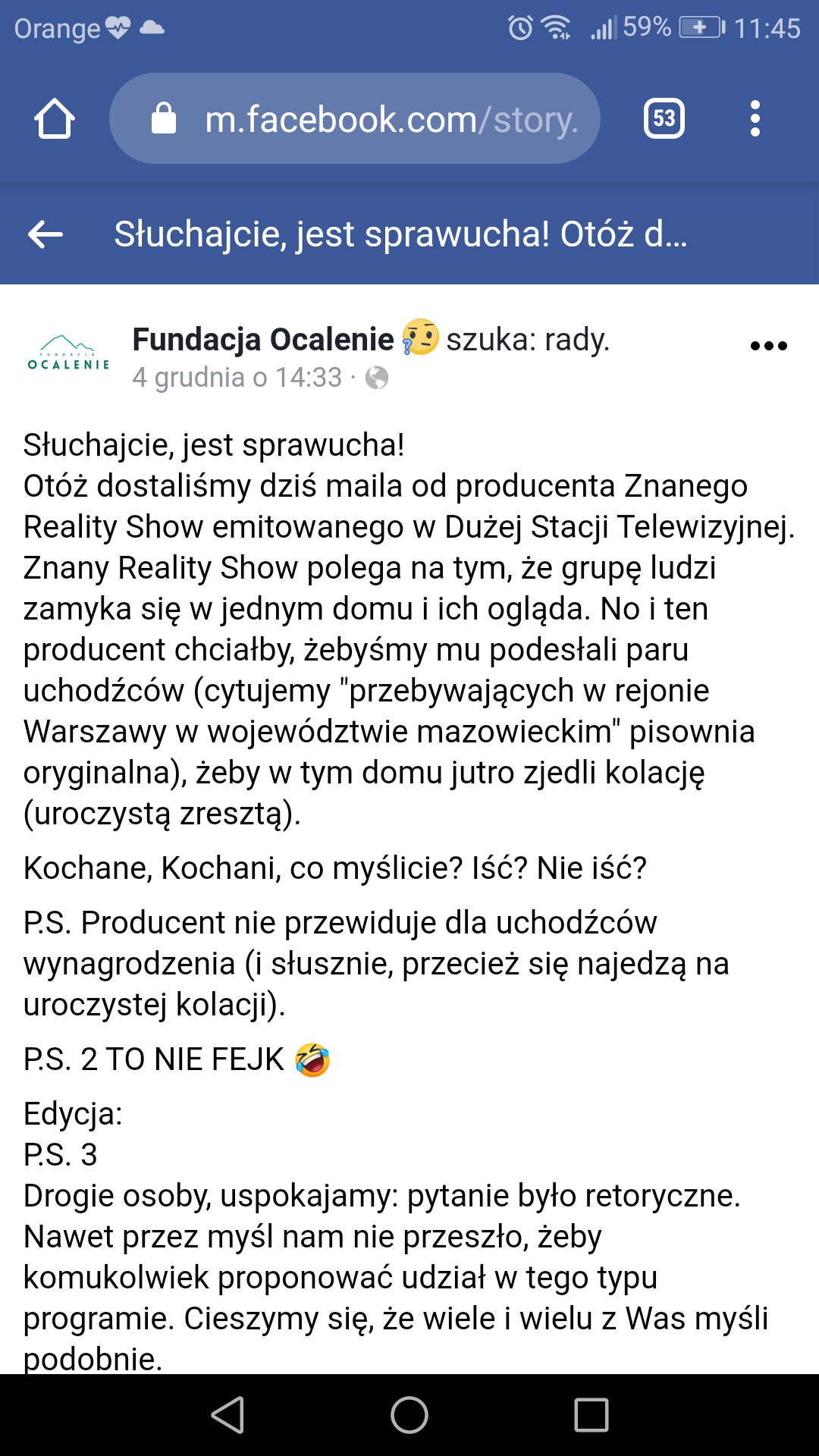Tap the system back button
Image resolution: width=819 pixels, height=1456 pixels.
click(x=227, y=1415)
